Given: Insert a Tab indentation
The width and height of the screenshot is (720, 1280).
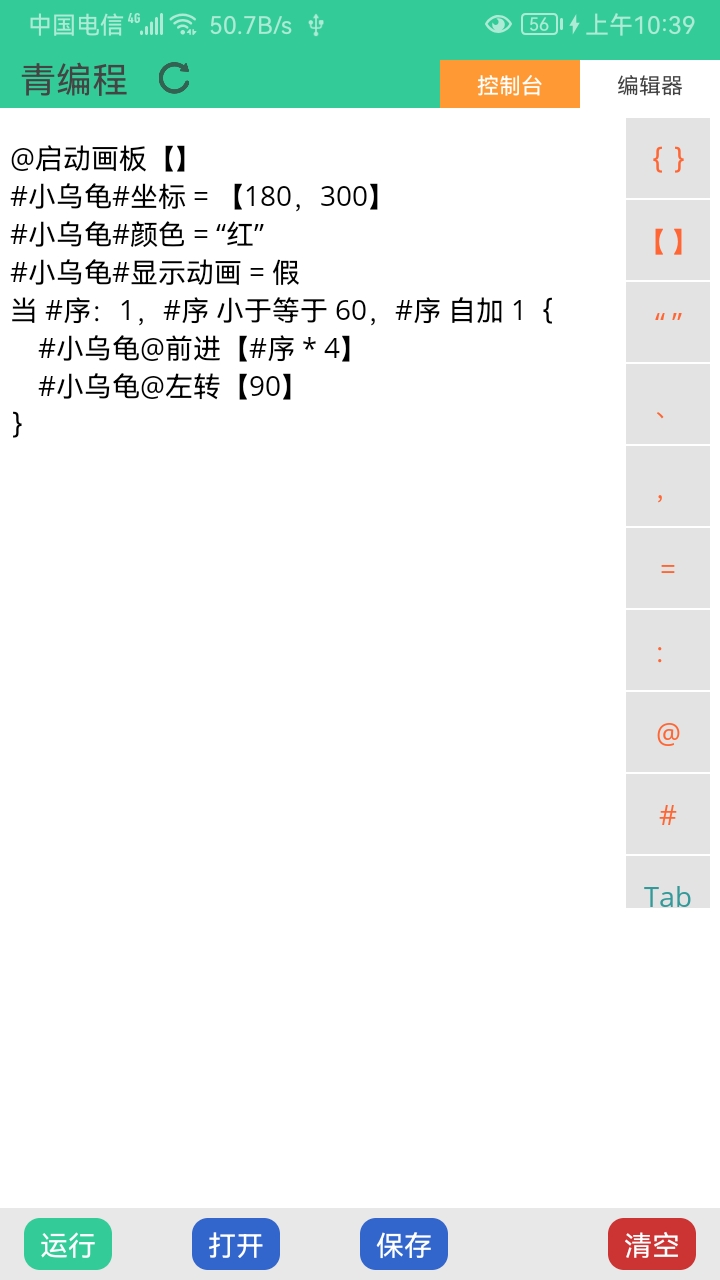Looking at the screenshot, I should pos(668,883).
